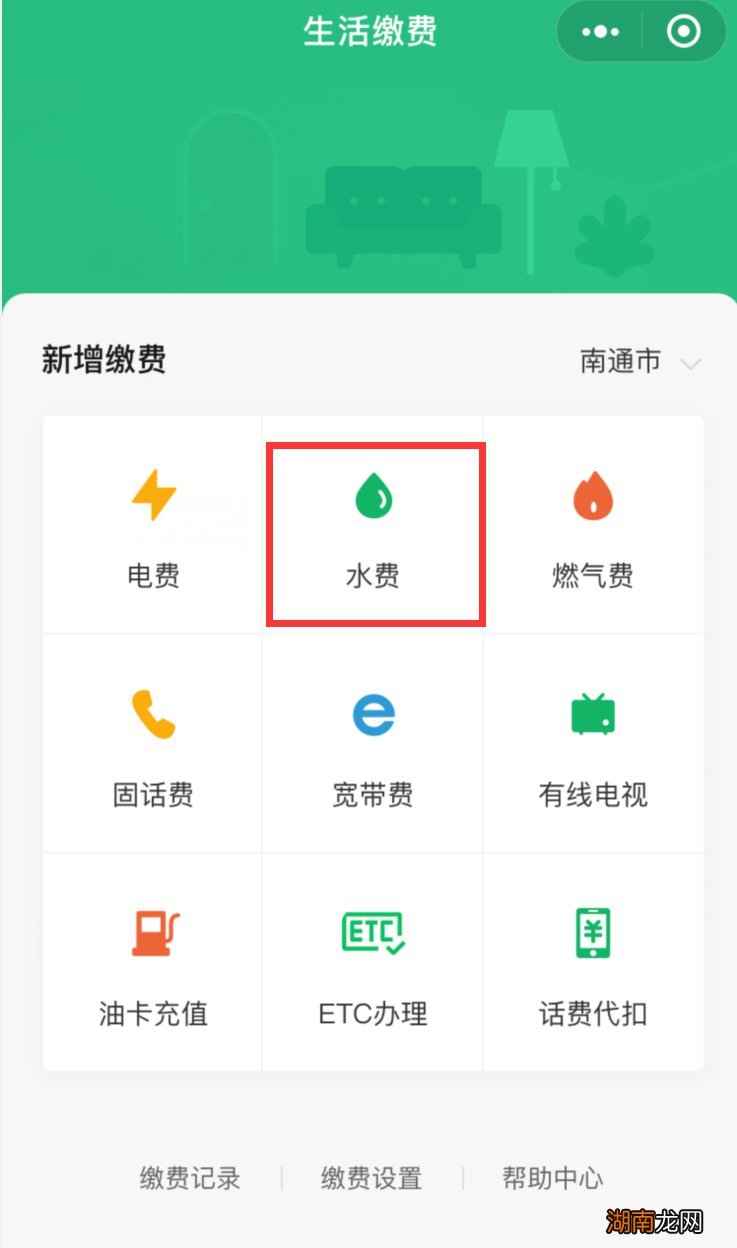This screenshot has width=737, height=1248.
Task: Select the 固话费 telephone icon
Action: pyautogui.click(x=152, y=715)
